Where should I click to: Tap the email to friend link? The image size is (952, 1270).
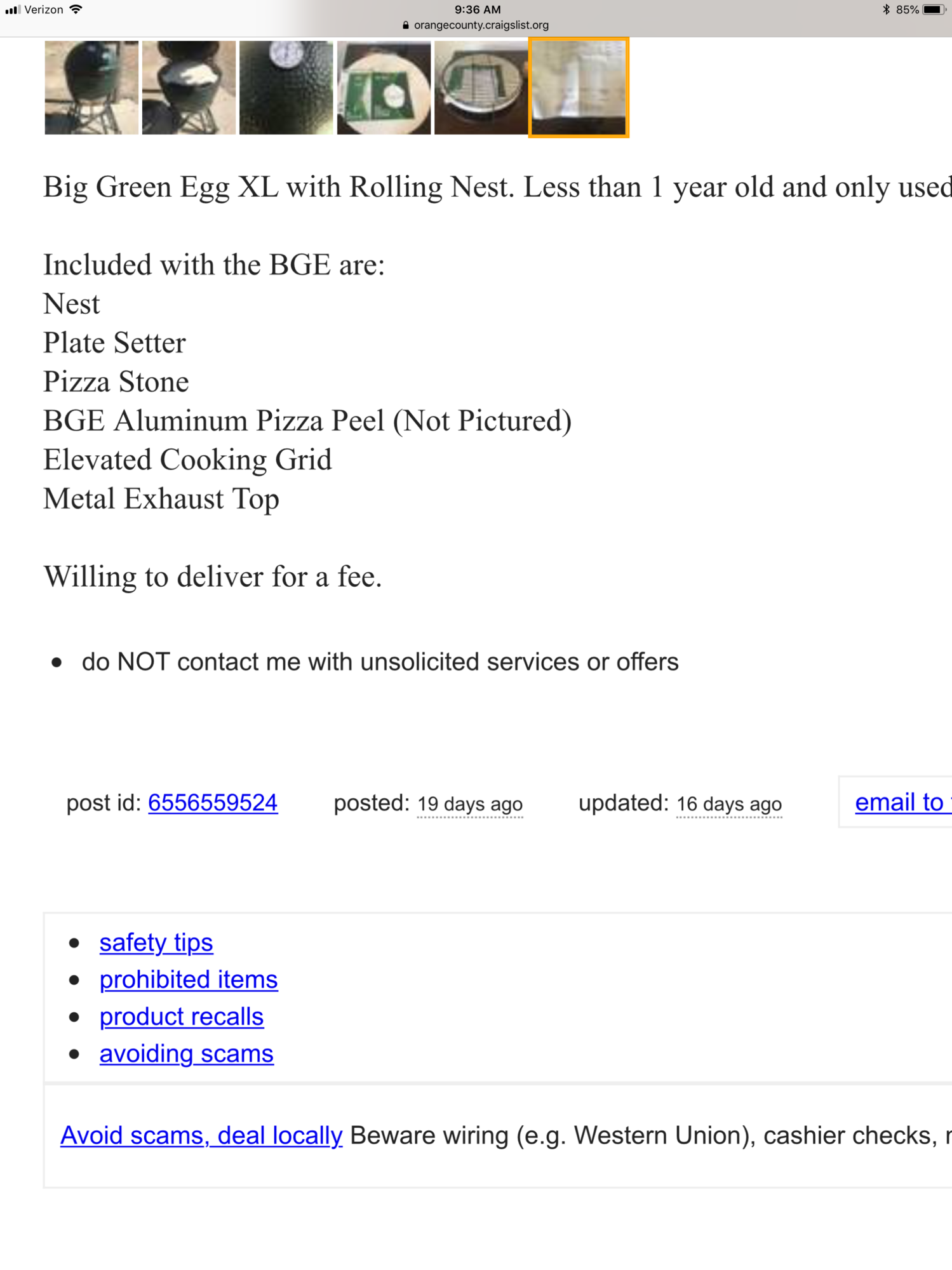[x=902, y=802]
